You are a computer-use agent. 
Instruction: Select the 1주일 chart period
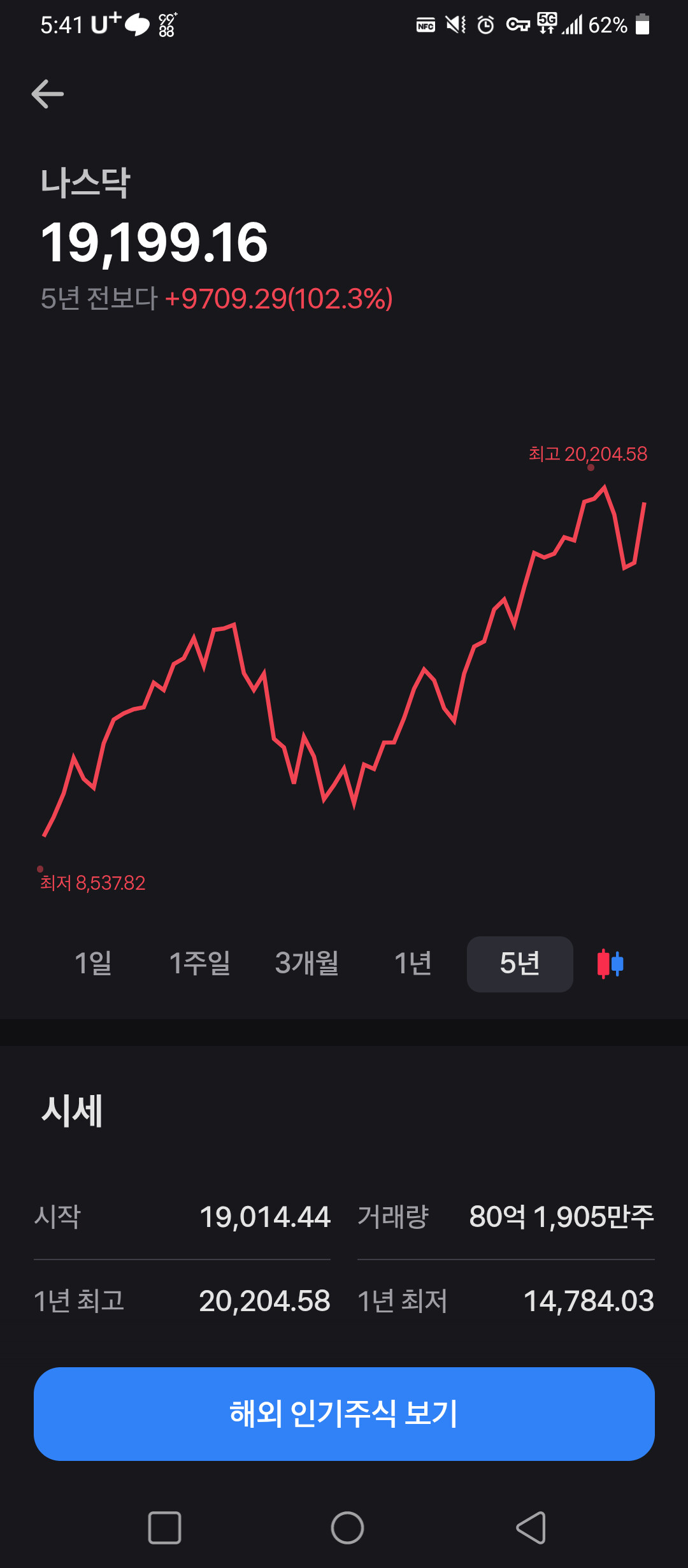[x=199, y=963]
